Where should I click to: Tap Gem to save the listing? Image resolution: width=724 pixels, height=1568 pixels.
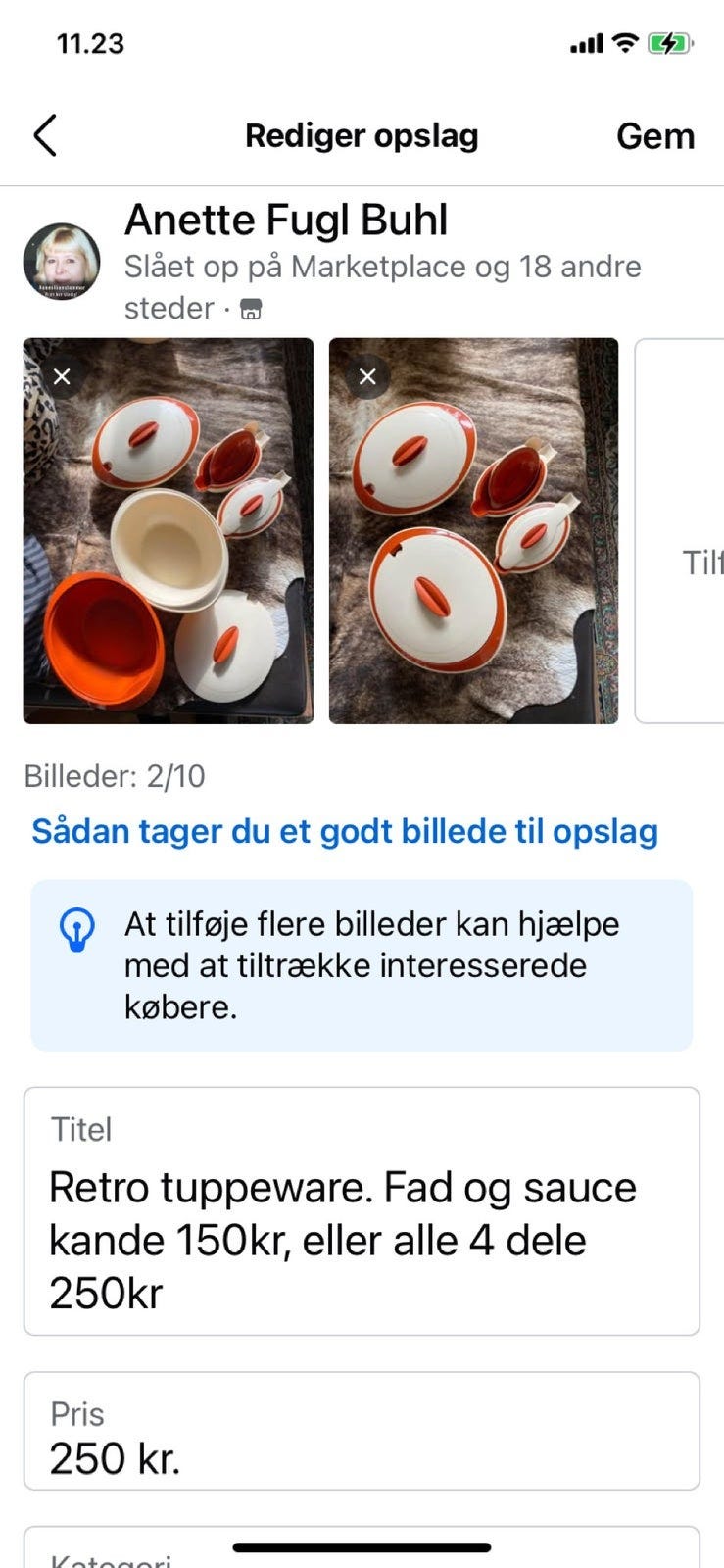[656, 135]
